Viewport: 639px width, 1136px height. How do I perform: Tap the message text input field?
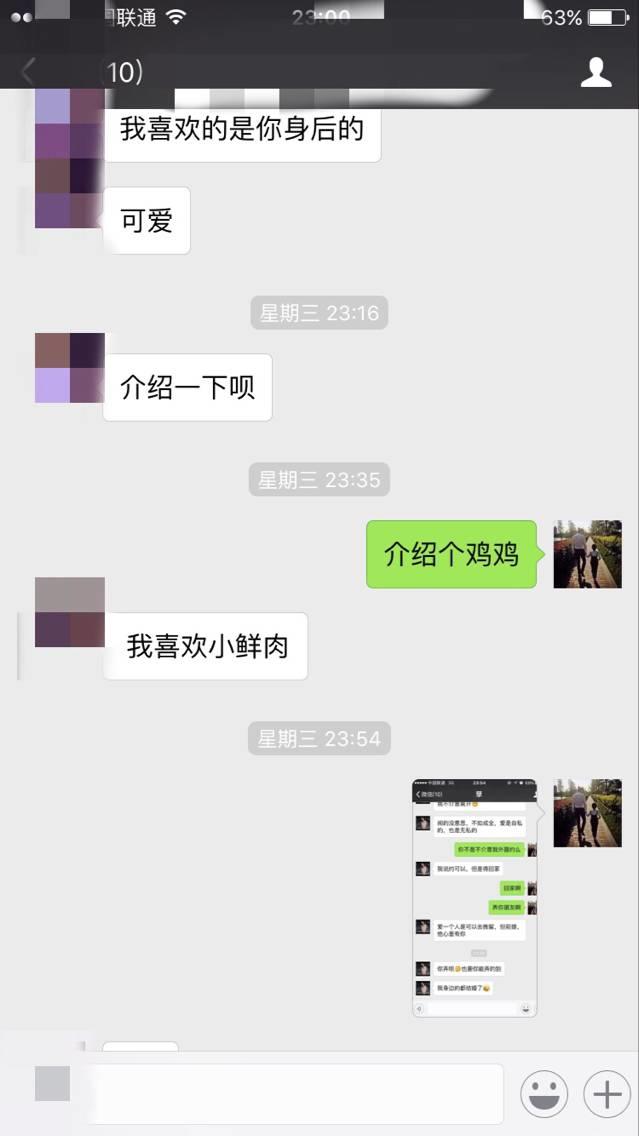tap(300, 1094)
